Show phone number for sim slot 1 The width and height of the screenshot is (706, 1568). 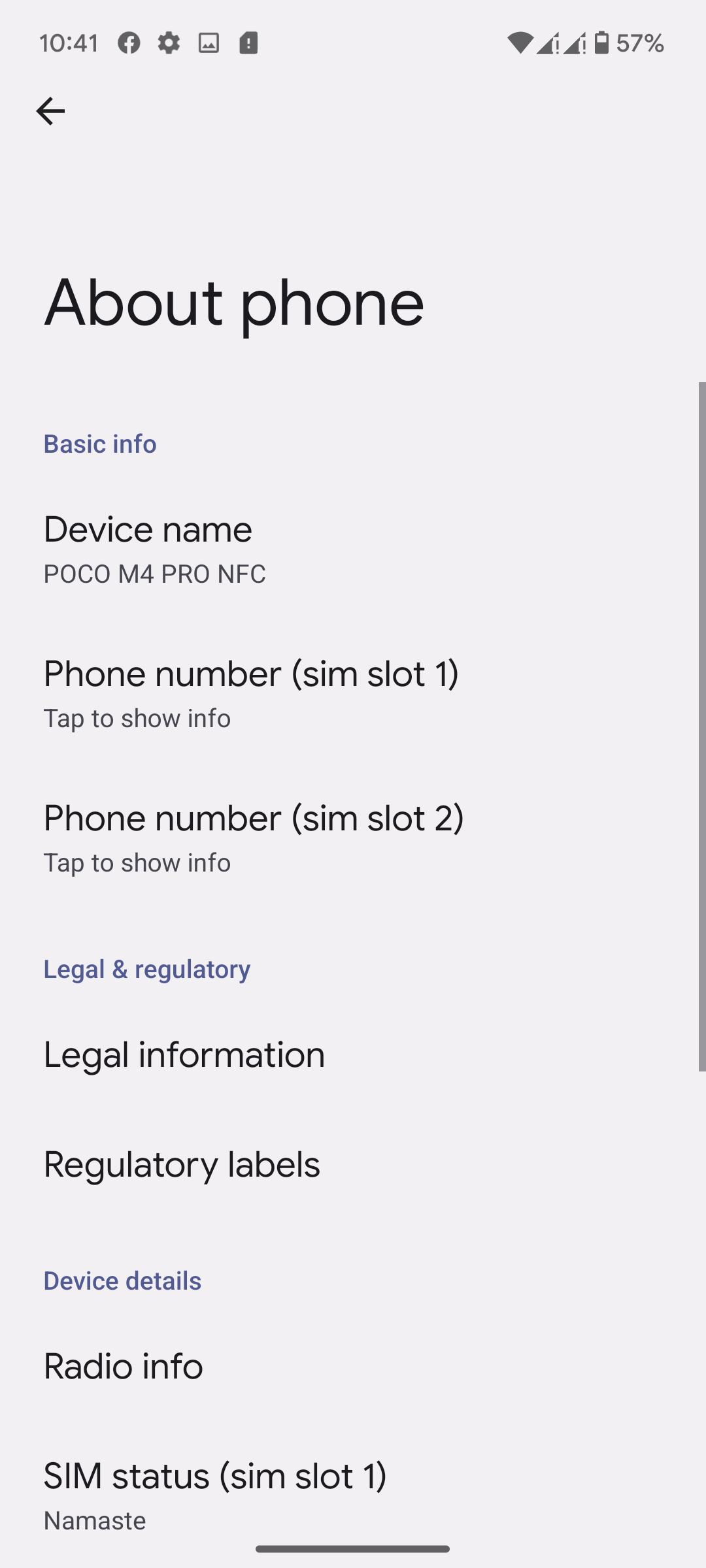click(x=353, y=693)
